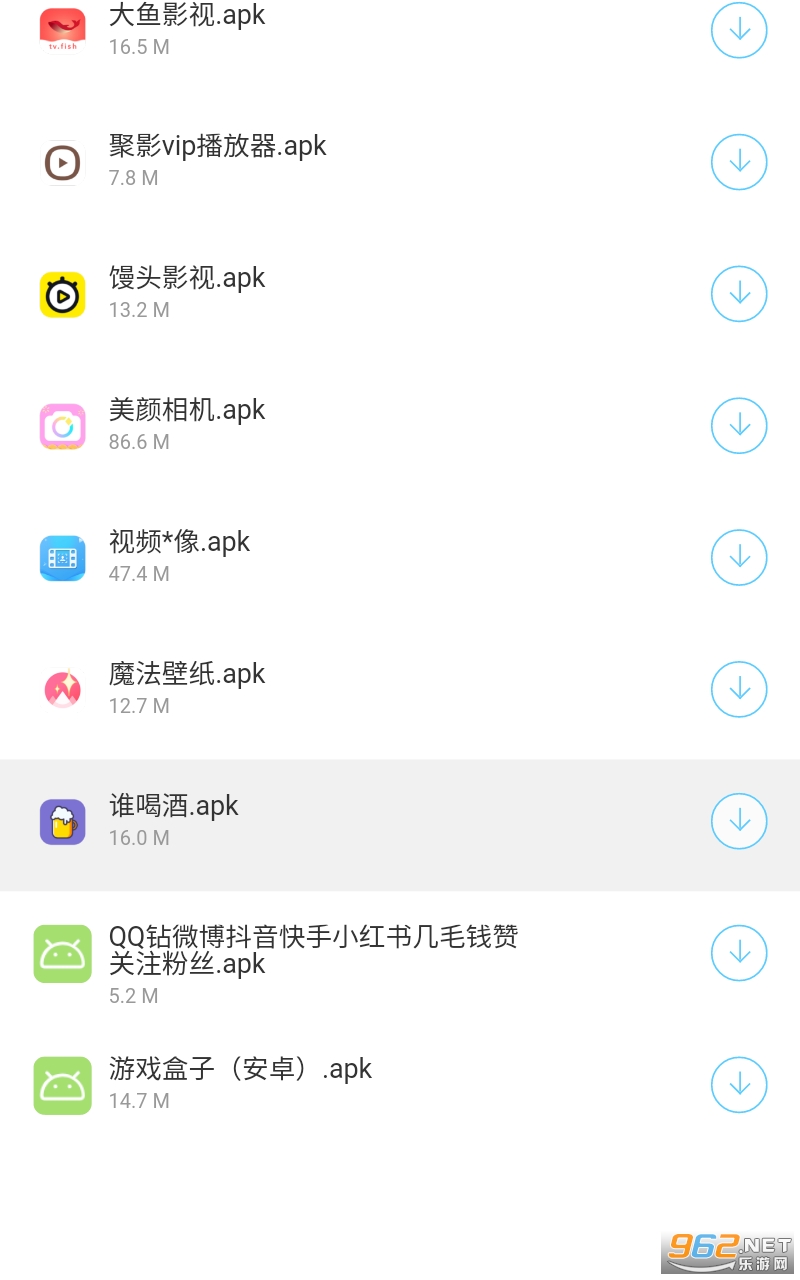Image resolution: width=800 pixels, height=1280 pixels.
Task: Download 馒头影视.apk file
Action: pos(739,294)
